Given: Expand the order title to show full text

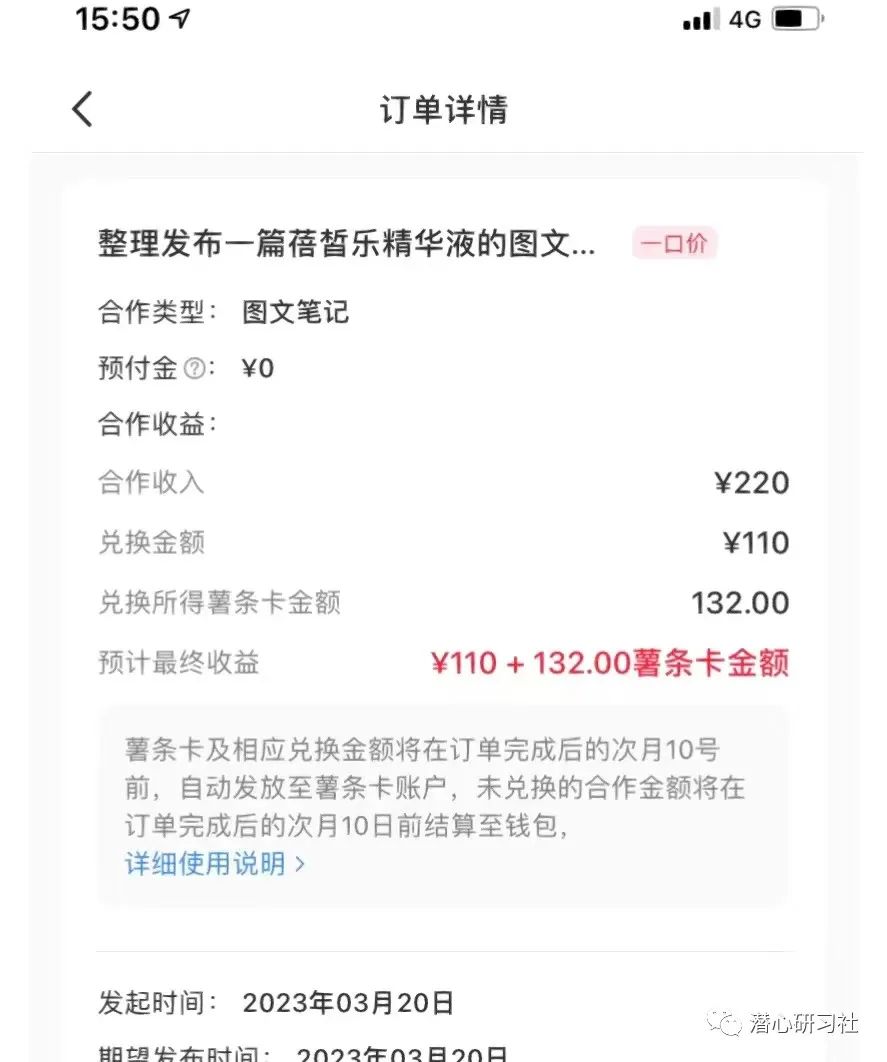Looking at the screenshot, I should click(345, 243).
